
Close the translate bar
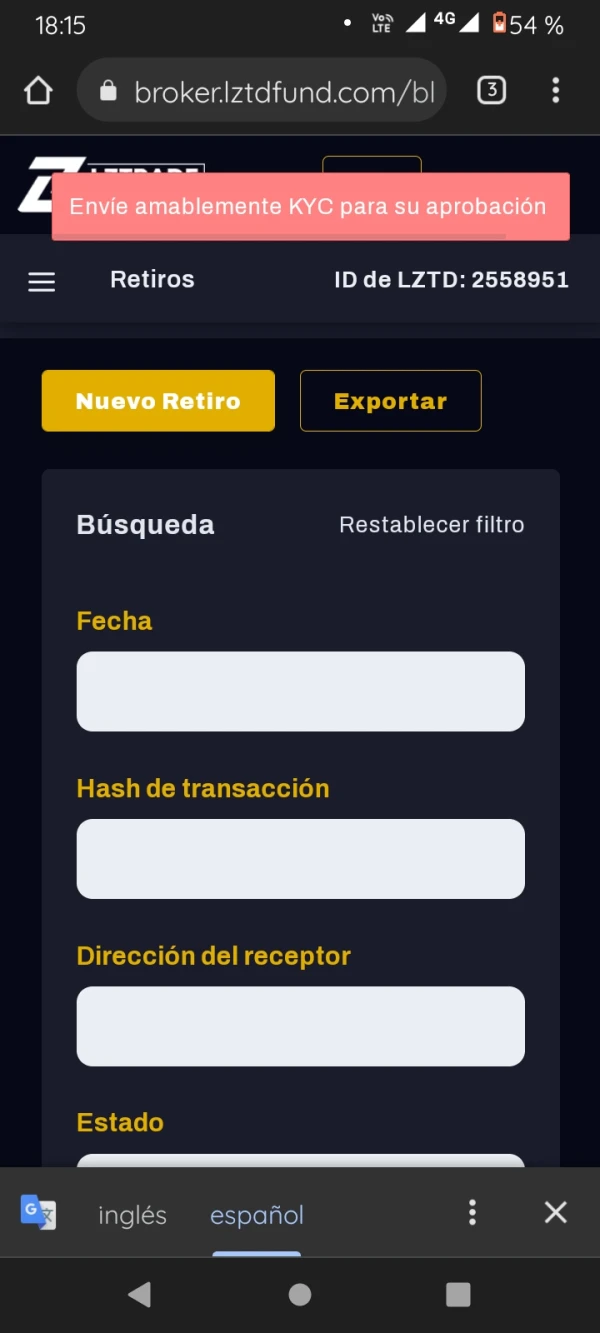click(x=555, y=1213)
